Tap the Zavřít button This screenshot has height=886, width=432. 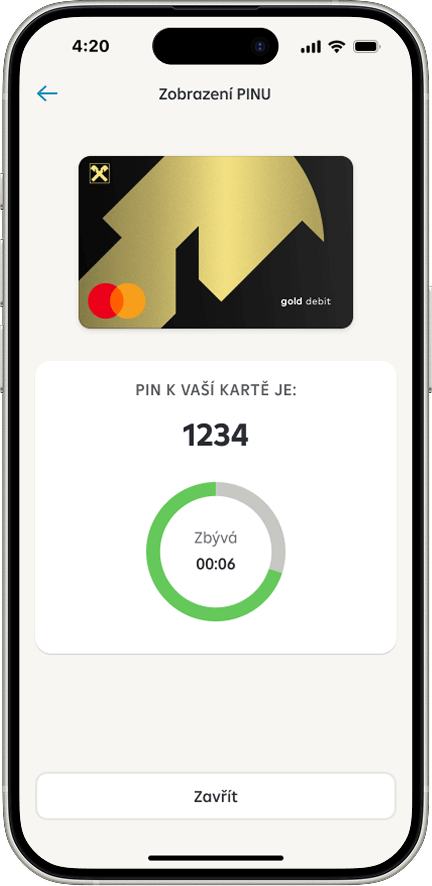click(216, 796)
